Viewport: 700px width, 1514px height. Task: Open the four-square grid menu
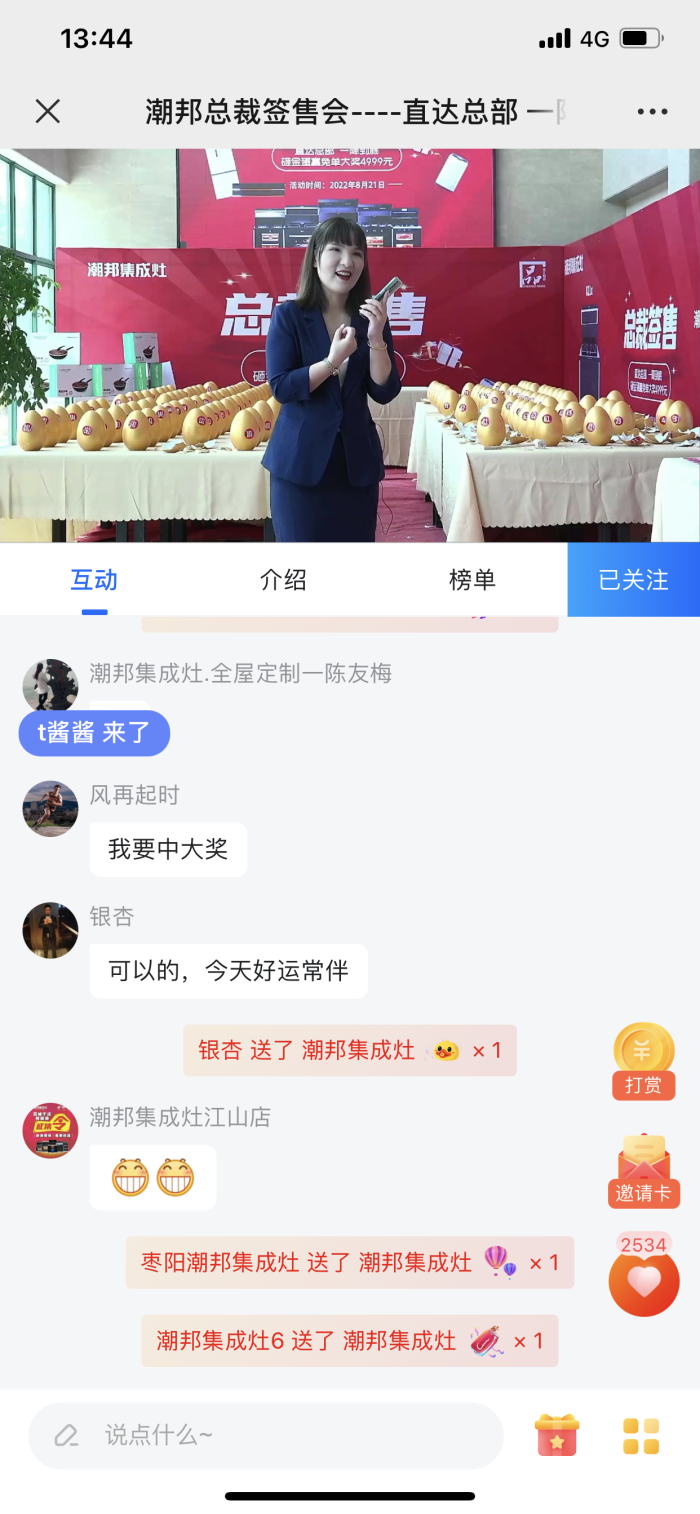(x=641, y=1436)
